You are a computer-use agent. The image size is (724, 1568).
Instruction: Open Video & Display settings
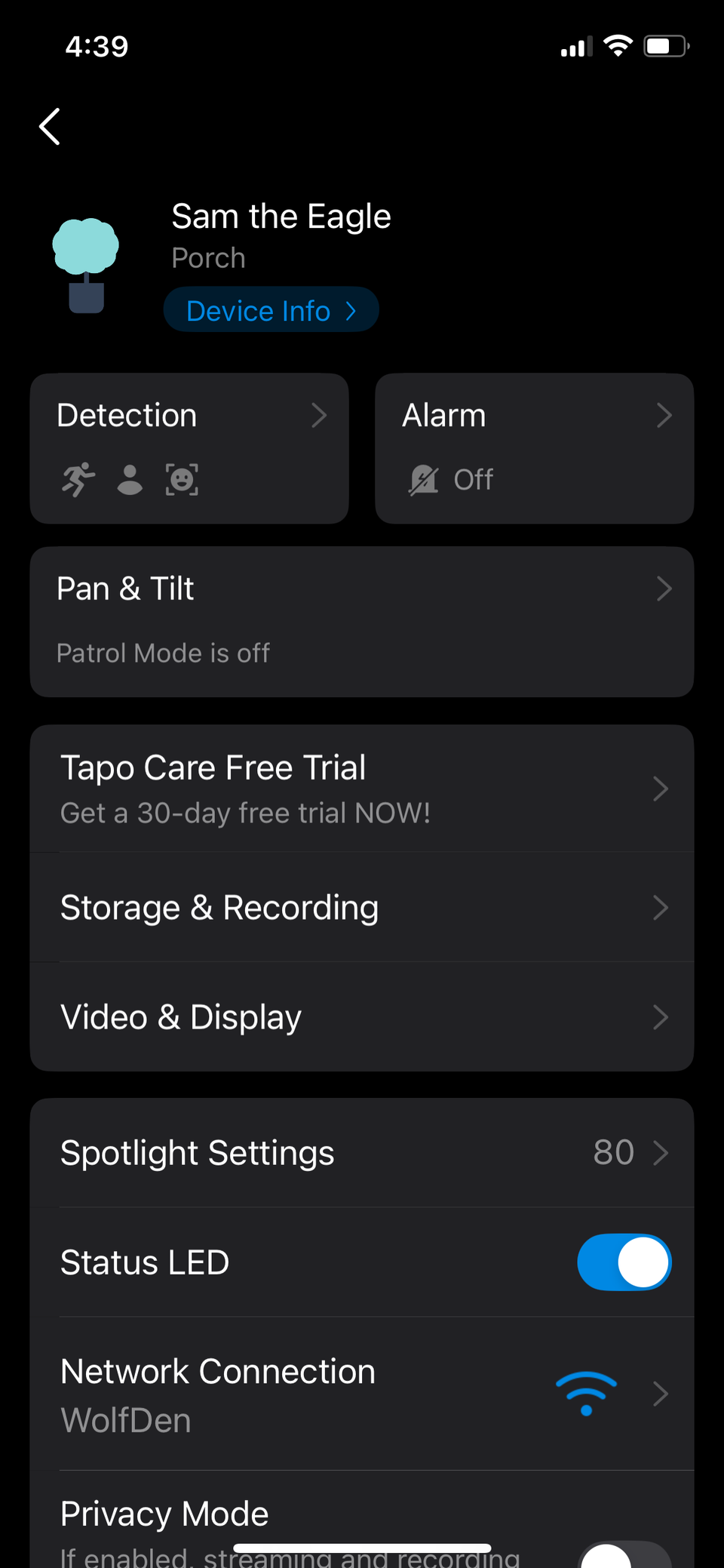pos(362,1016)
